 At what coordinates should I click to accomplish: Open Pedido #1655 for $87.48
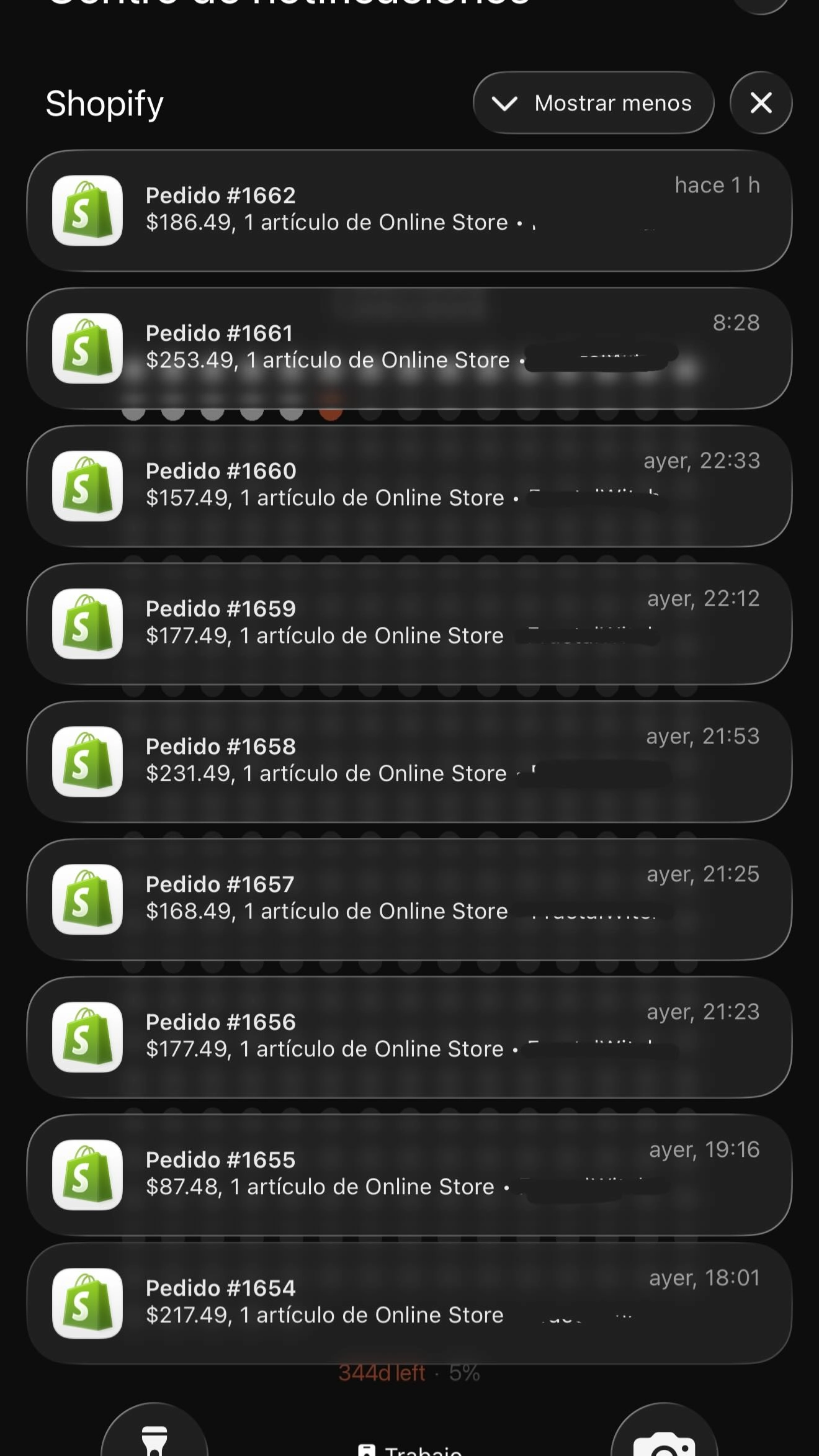(x=409, y=1175)
